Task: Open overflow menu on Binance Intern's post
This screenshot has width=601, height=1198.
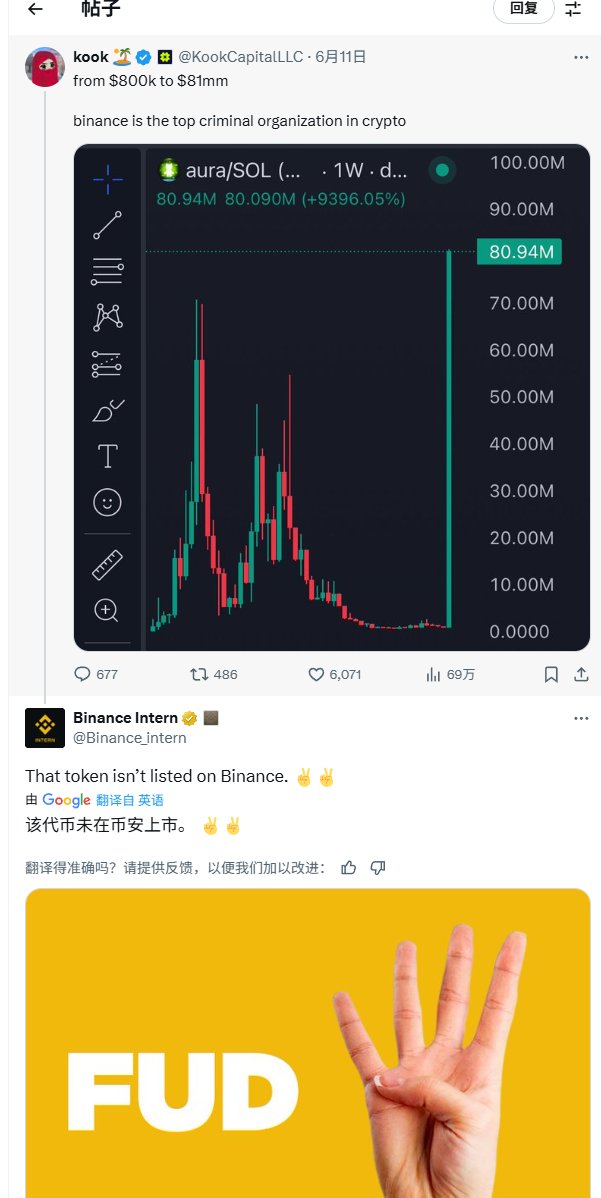Action: (x=581, y=718)
